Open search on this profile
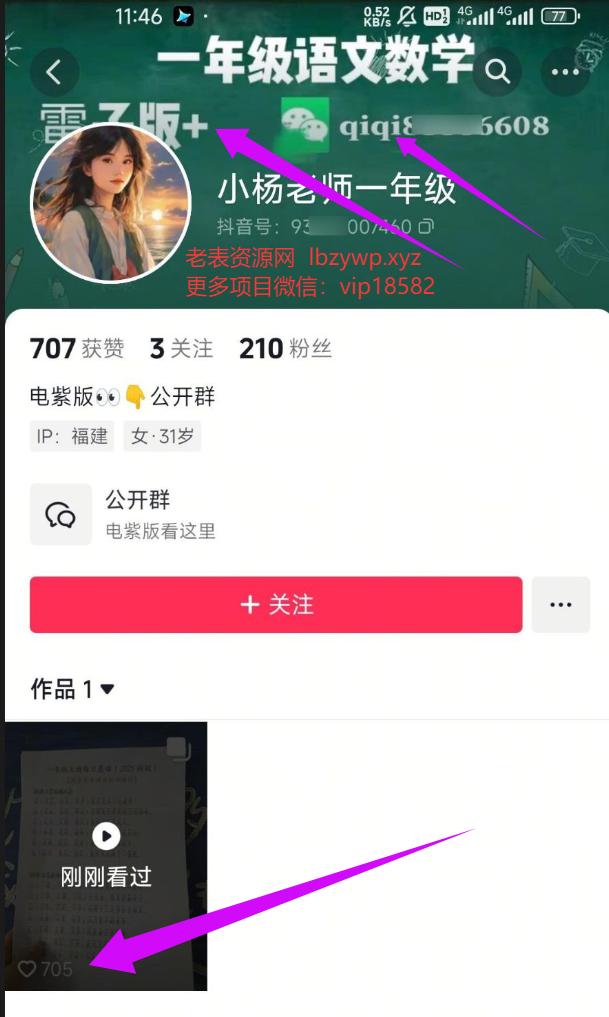The image size is (609, 1017). (x=497, y=71)
